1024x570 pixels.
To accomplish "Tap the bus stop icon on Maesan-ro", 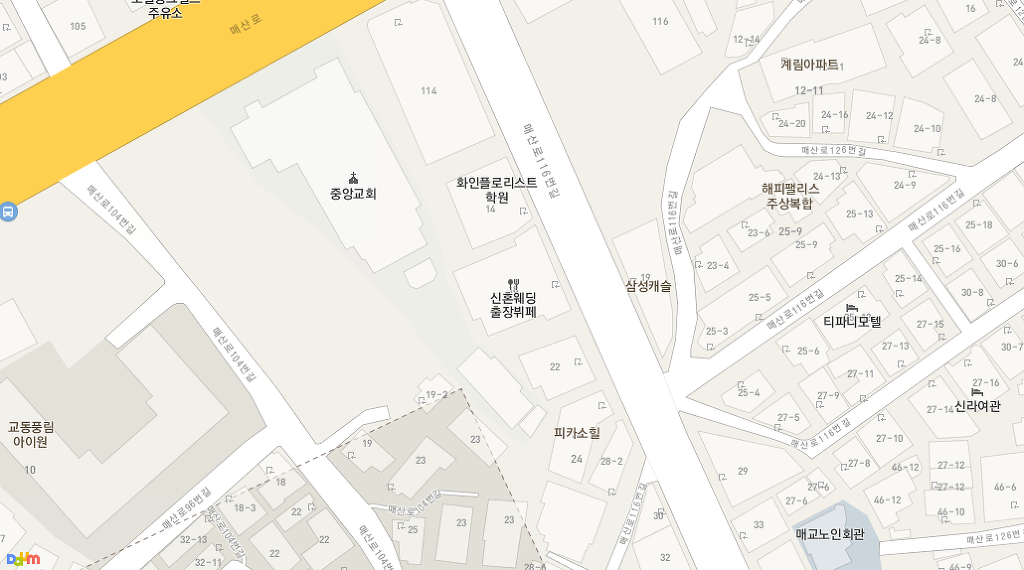I will [8, 212].
